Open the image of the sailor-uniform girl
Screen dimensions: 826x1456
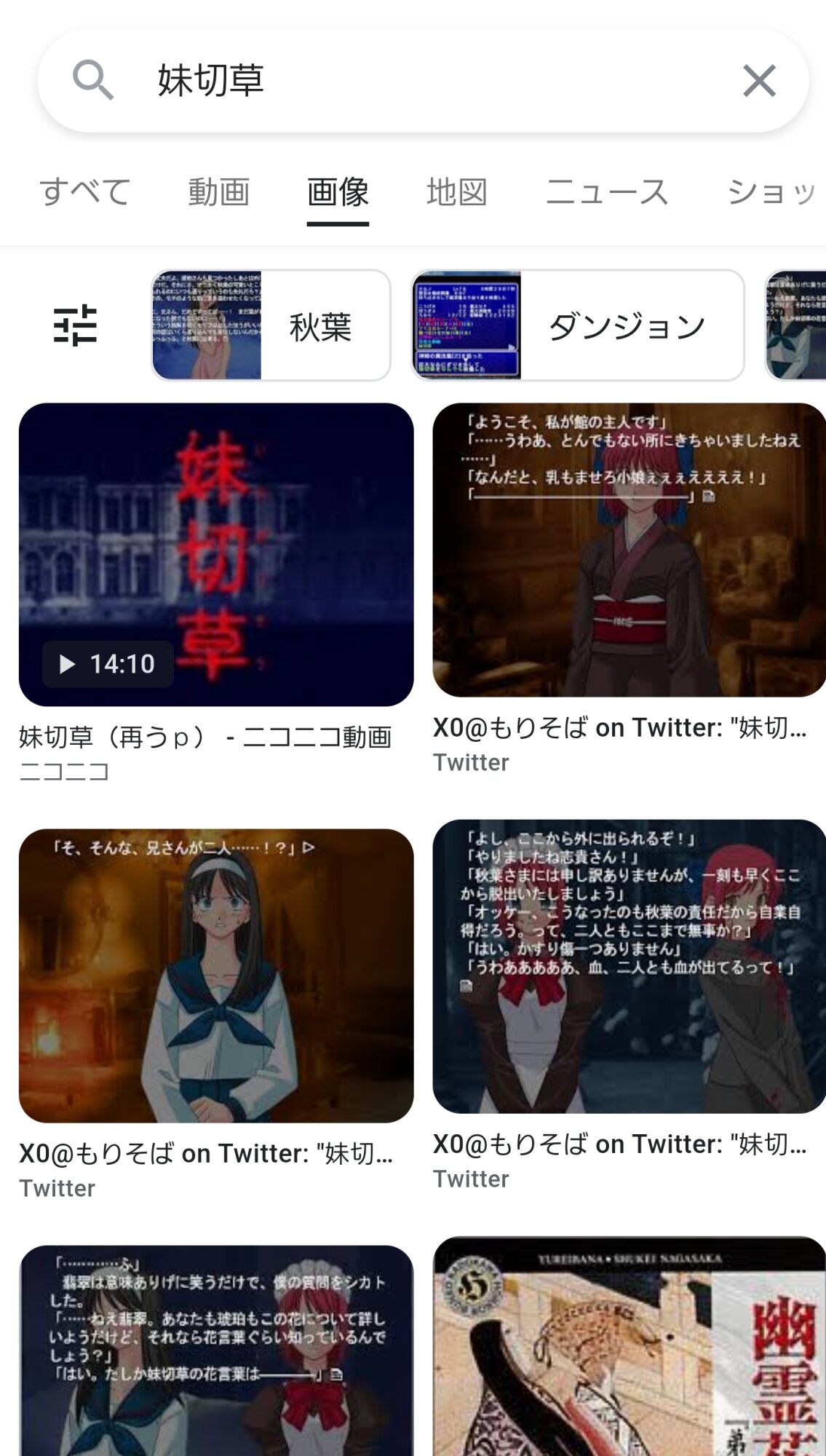coord(216,976)
